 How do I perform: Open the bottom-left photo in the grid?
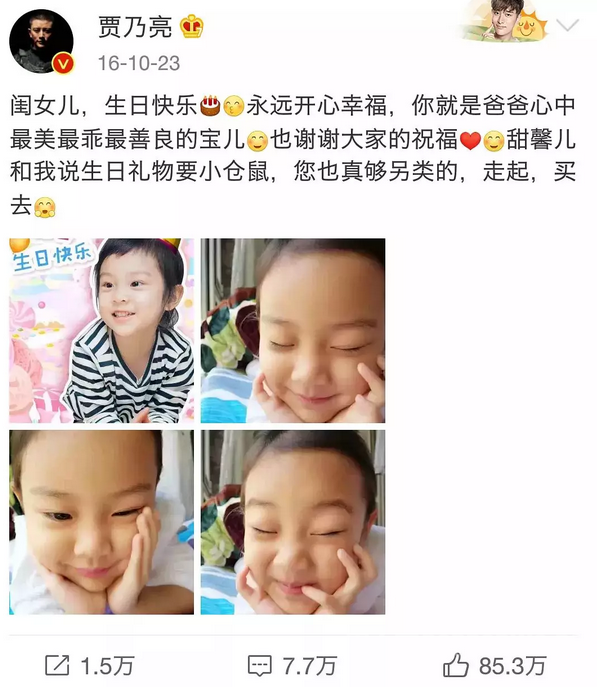[101, 521]
